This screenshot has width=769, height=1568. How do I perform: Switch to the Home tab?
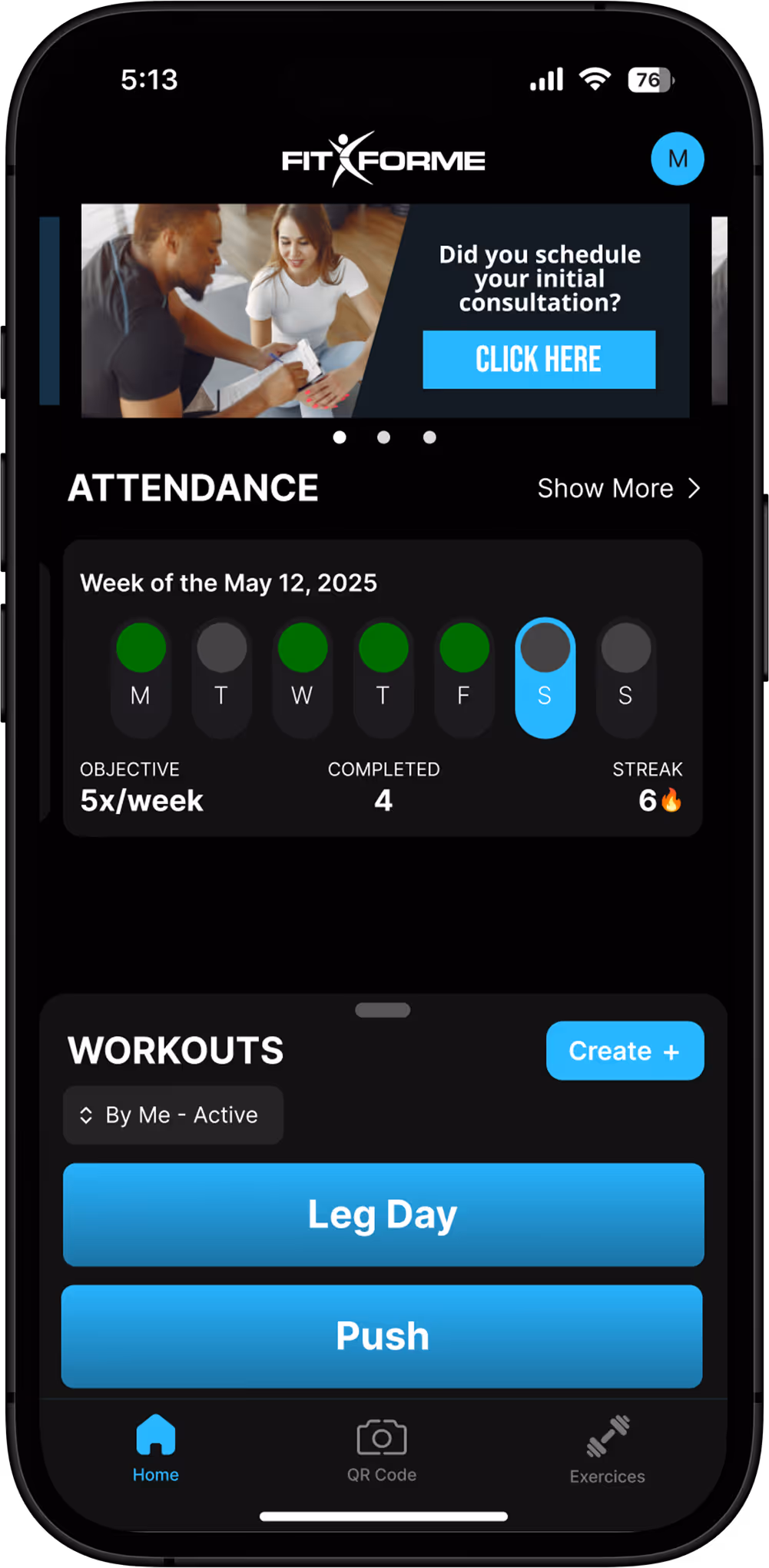[156, 1449]
